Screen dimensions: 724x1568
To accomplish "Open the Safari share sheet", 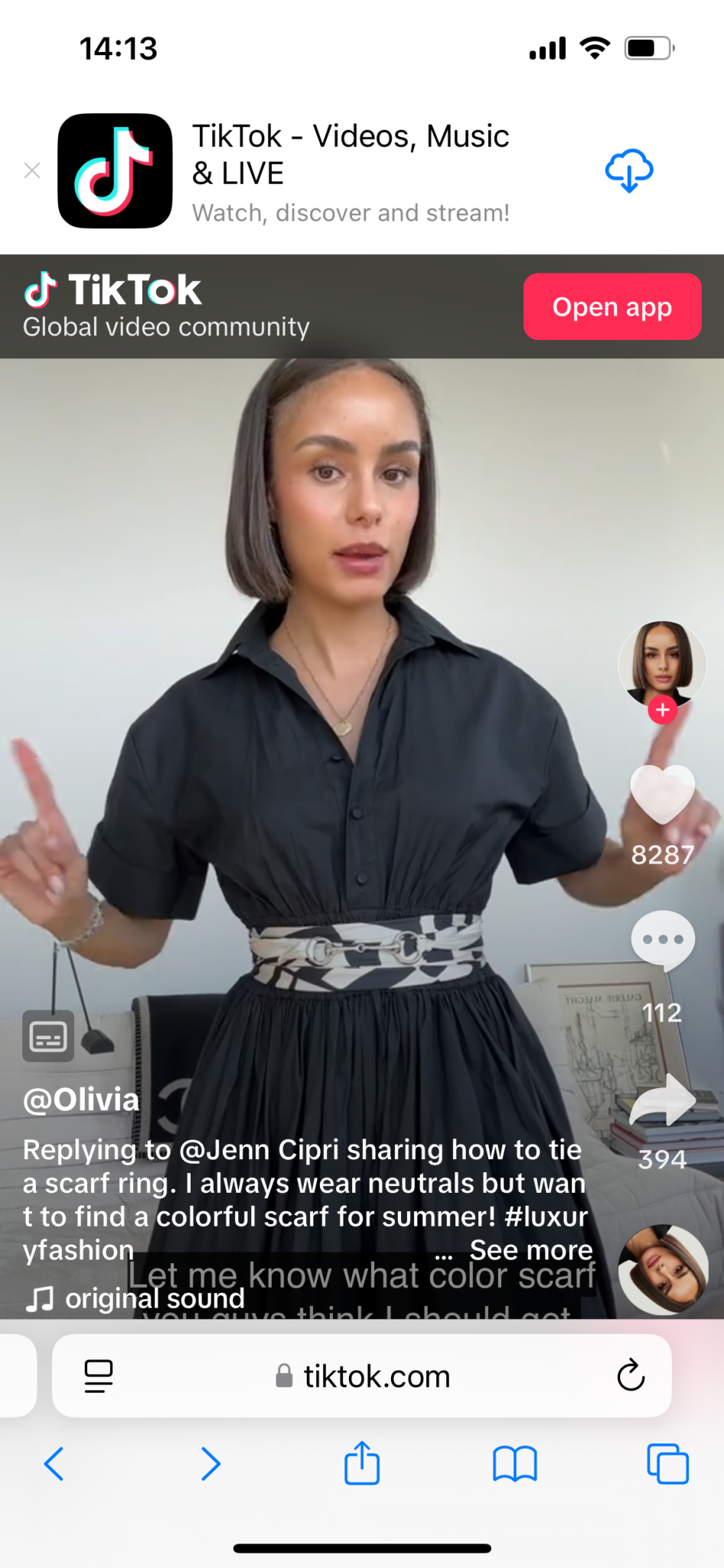I will coord(362,1462).
